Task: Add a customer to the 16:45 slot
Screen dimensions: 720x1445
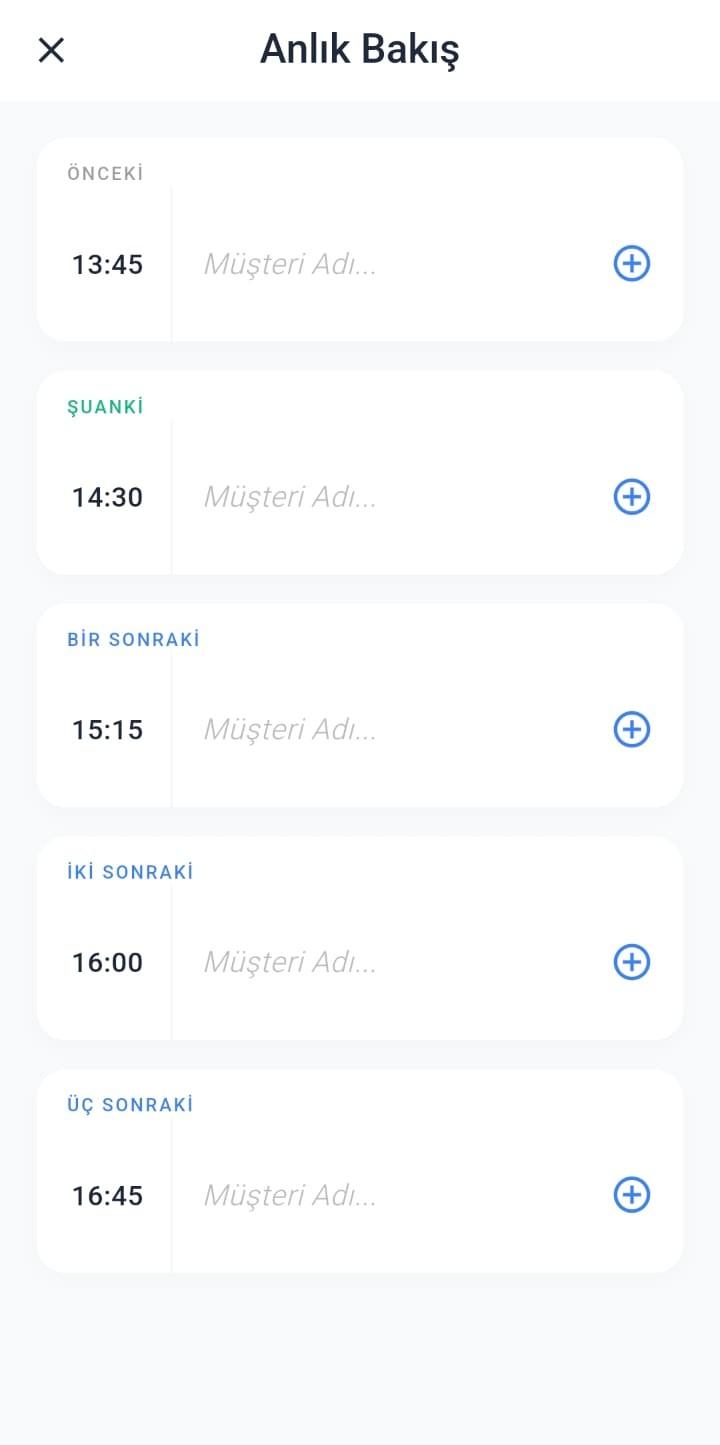Action: (x=631, y=1195)
